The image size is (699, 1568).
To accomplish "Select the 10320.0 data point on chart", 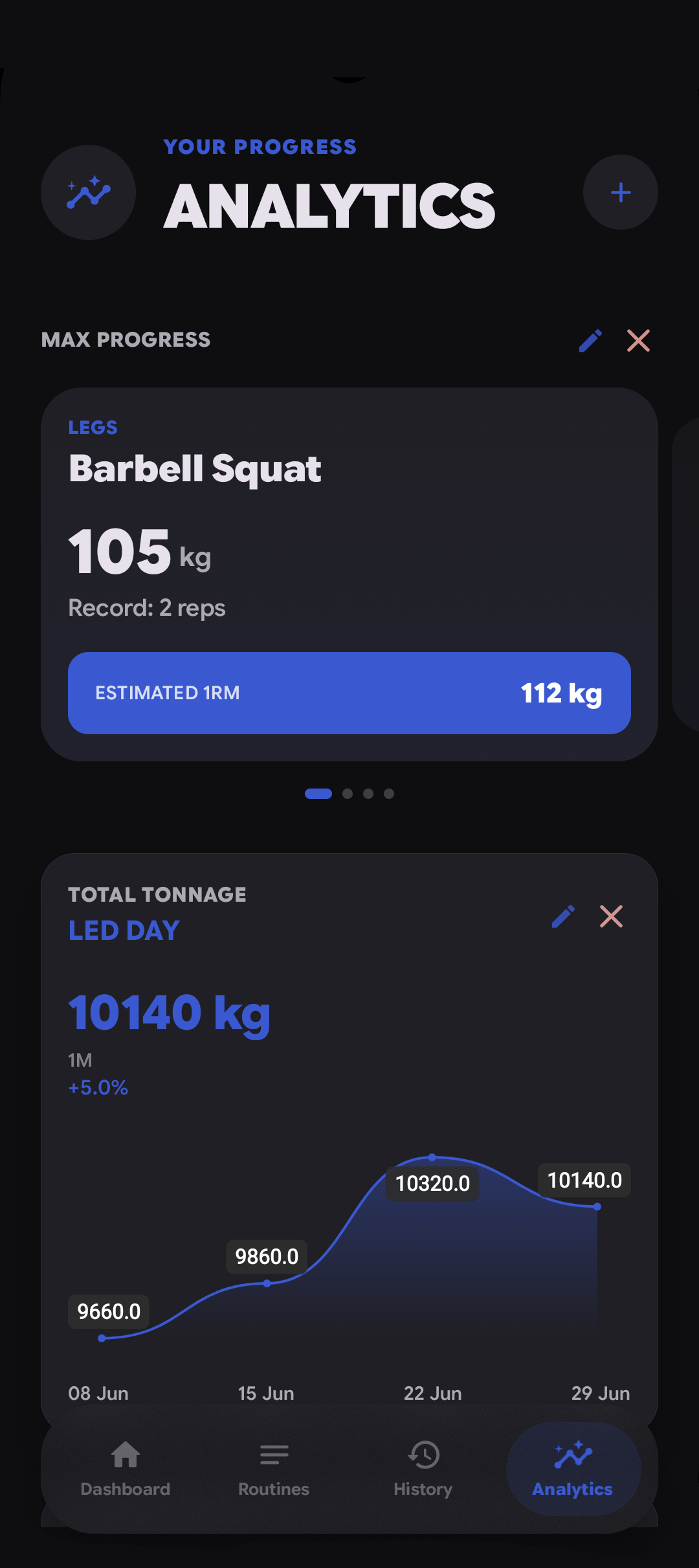I will point(432,1157).
